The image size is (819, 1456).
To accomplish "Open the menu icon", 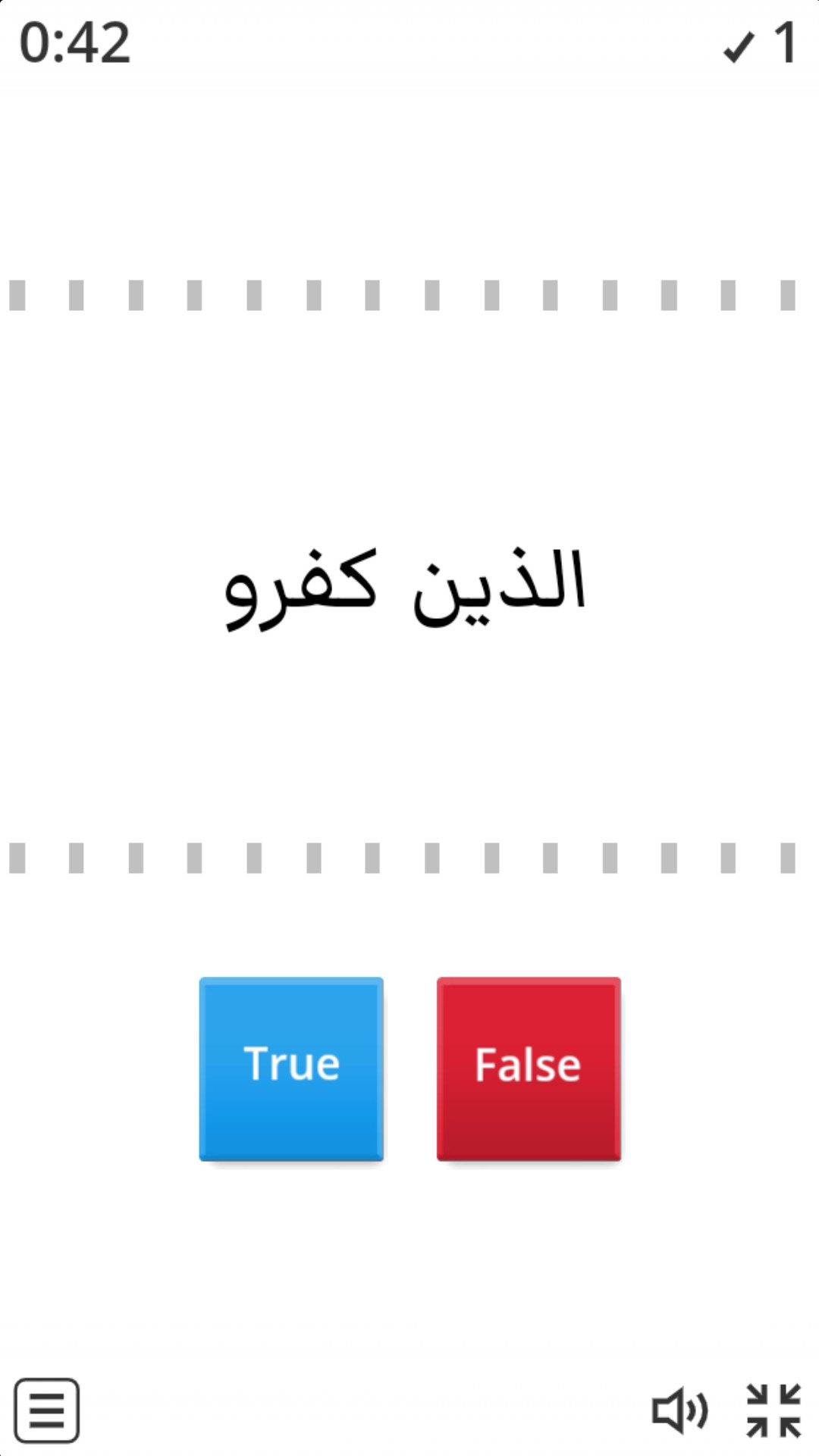I will pos(47,1410).
